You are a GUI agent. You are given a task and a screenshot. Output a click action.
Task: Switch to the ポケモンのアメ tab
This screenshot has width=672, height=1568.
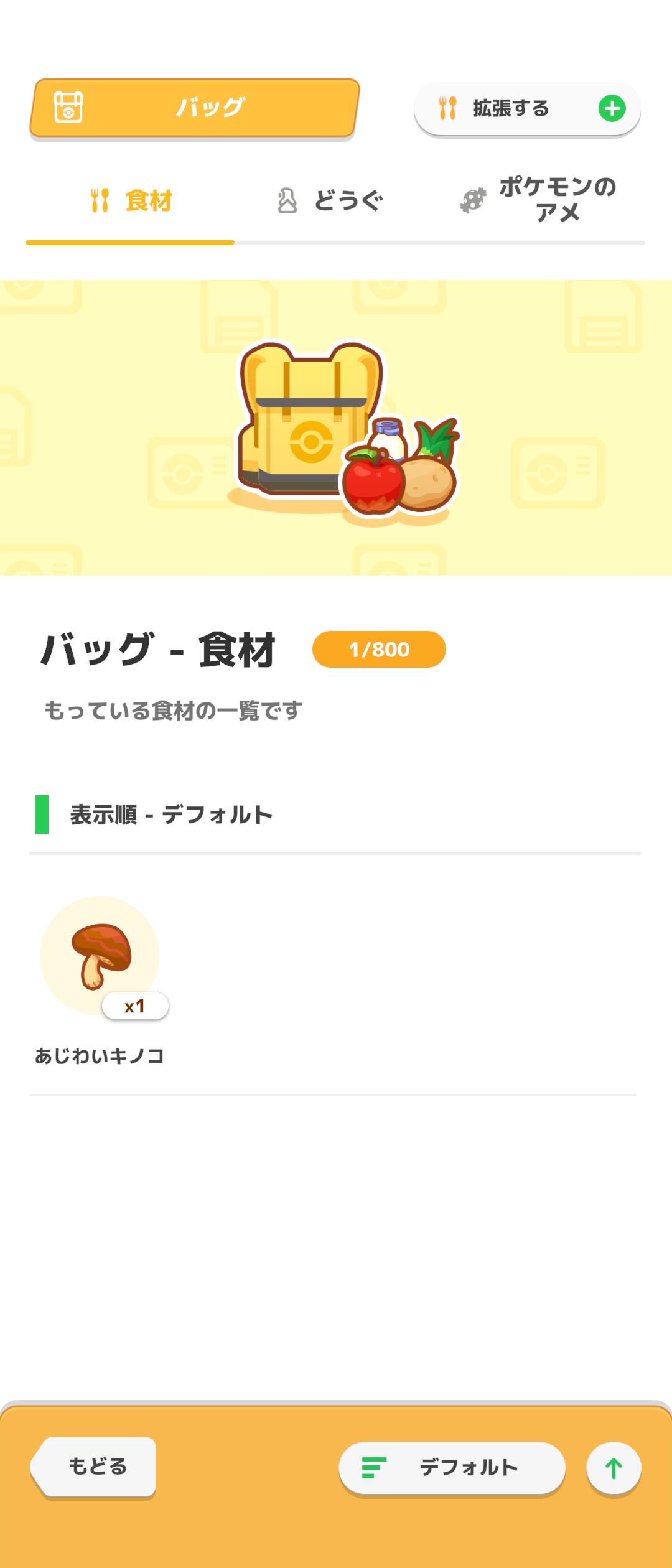point(539,199)
